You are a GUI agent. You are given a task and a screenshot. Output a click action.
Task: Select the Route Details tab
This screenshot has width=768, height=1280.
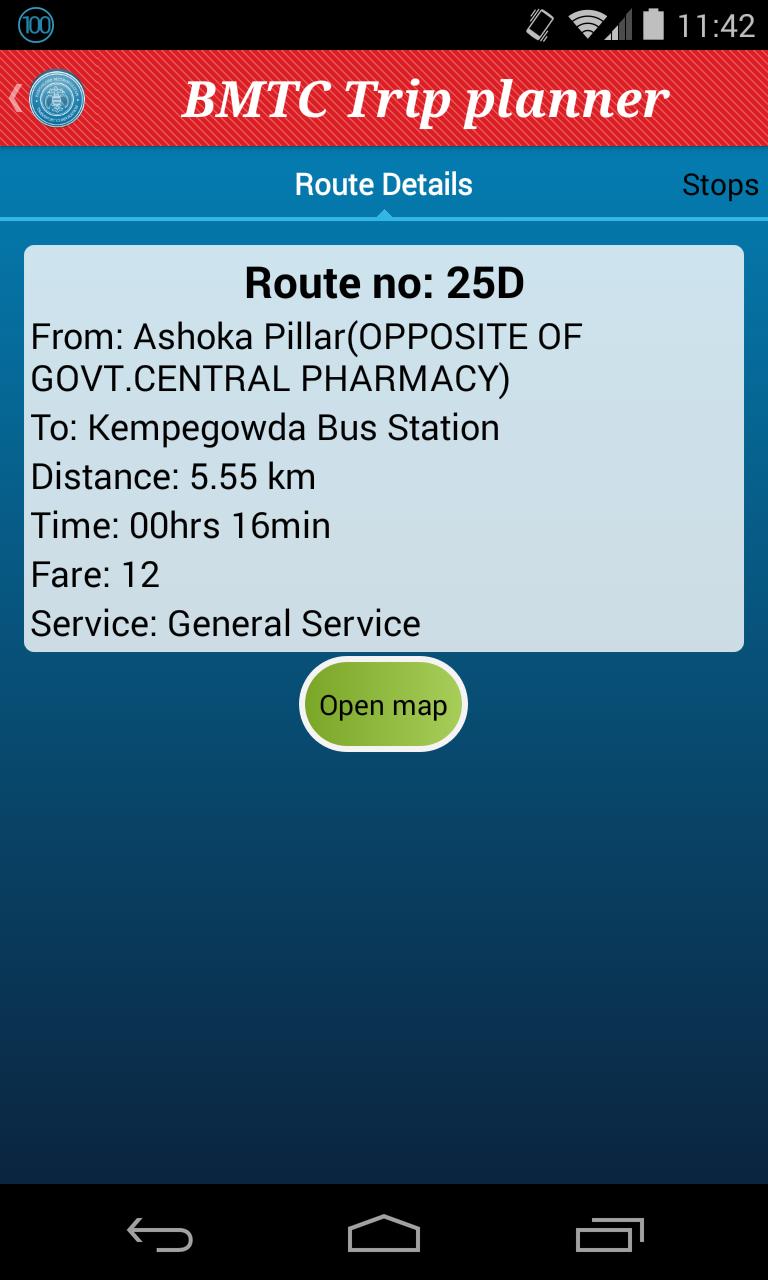(383, 184)
